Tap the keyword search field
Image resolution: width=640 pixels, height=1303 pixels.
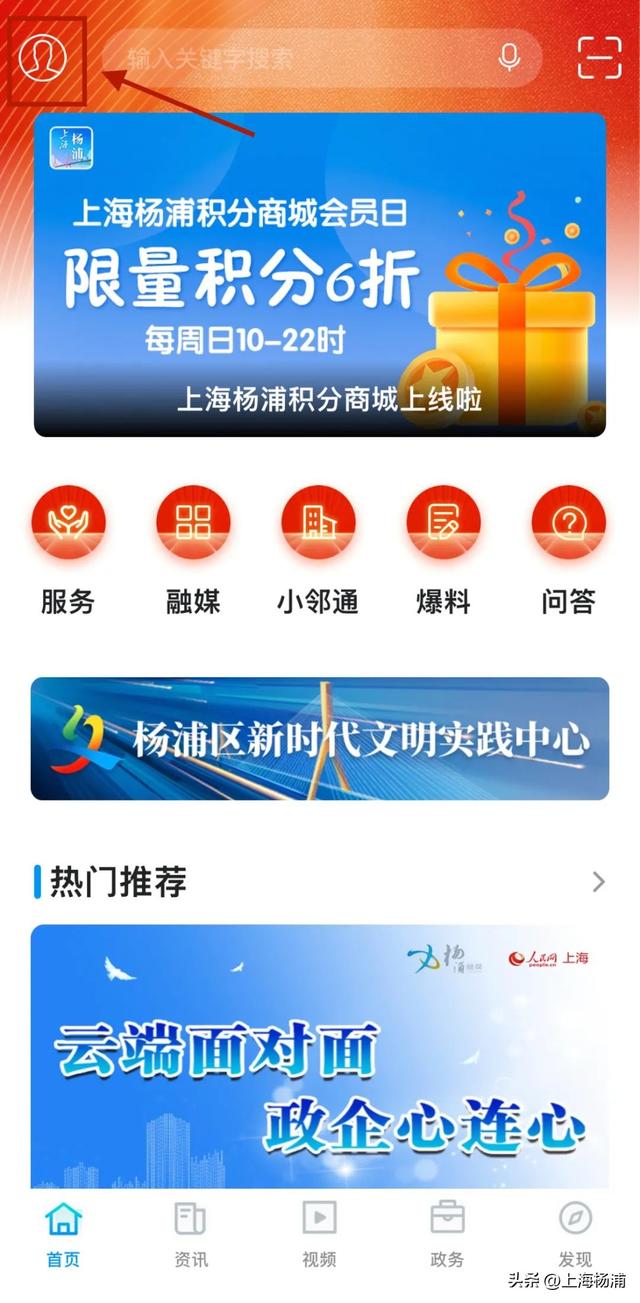pos(300,58)
